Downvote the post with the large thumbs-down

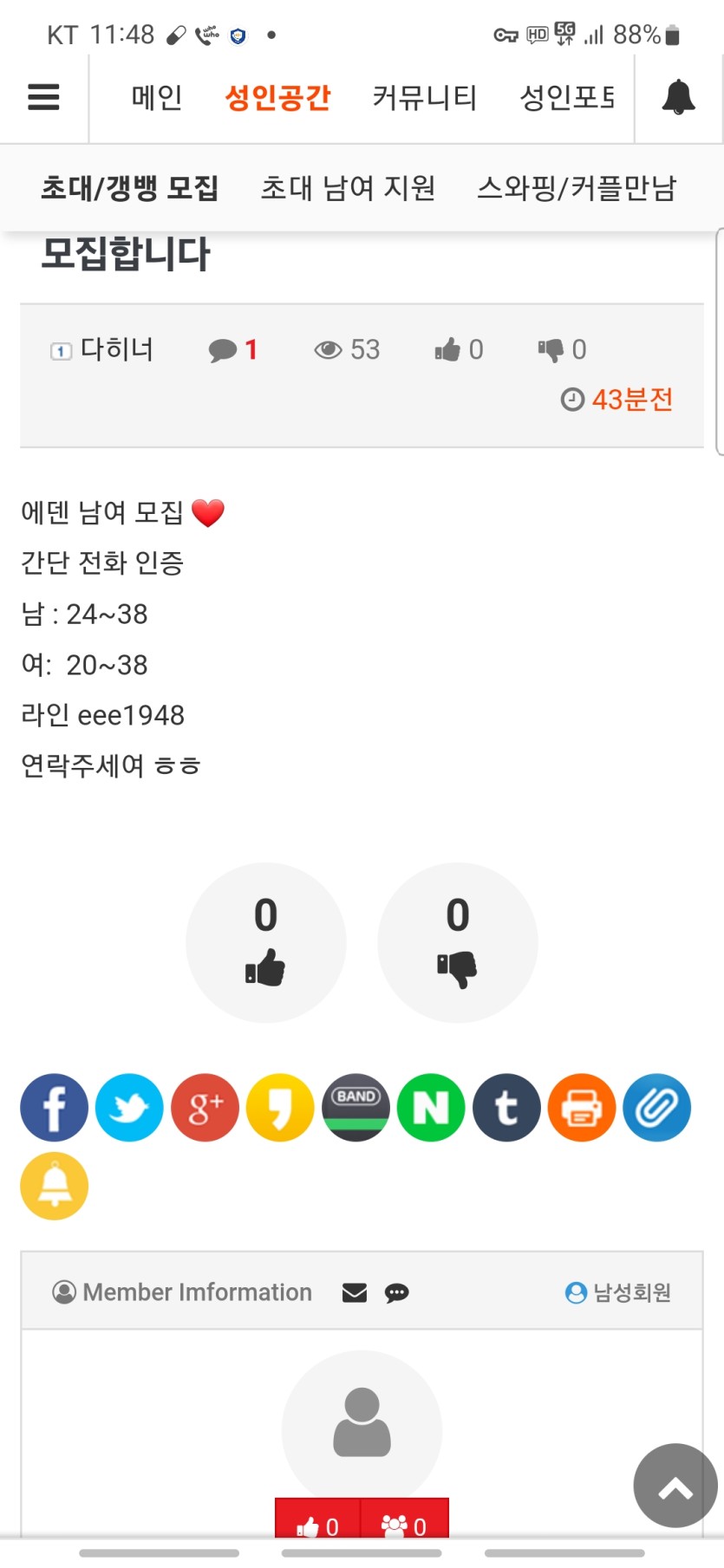pyautogui.click(x=458, y=942)
